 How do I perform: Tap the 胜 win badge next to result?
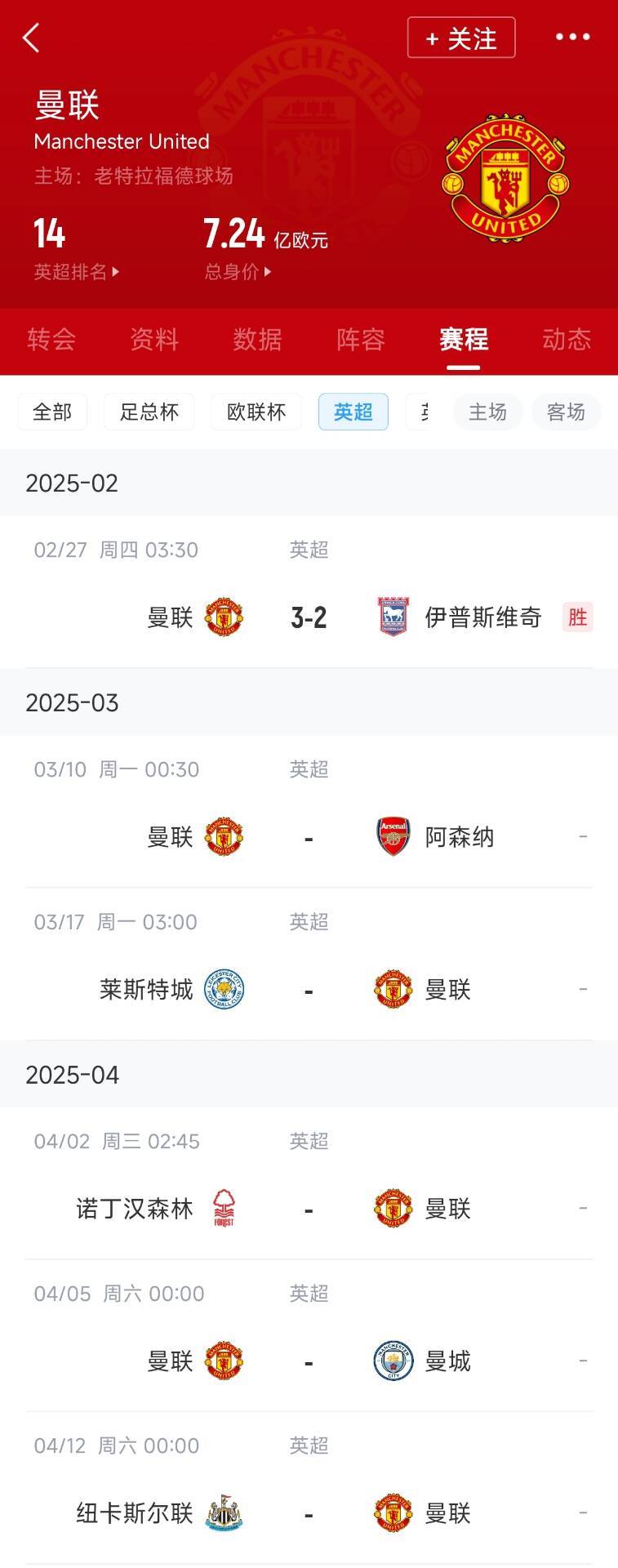(x=578, y=617)
